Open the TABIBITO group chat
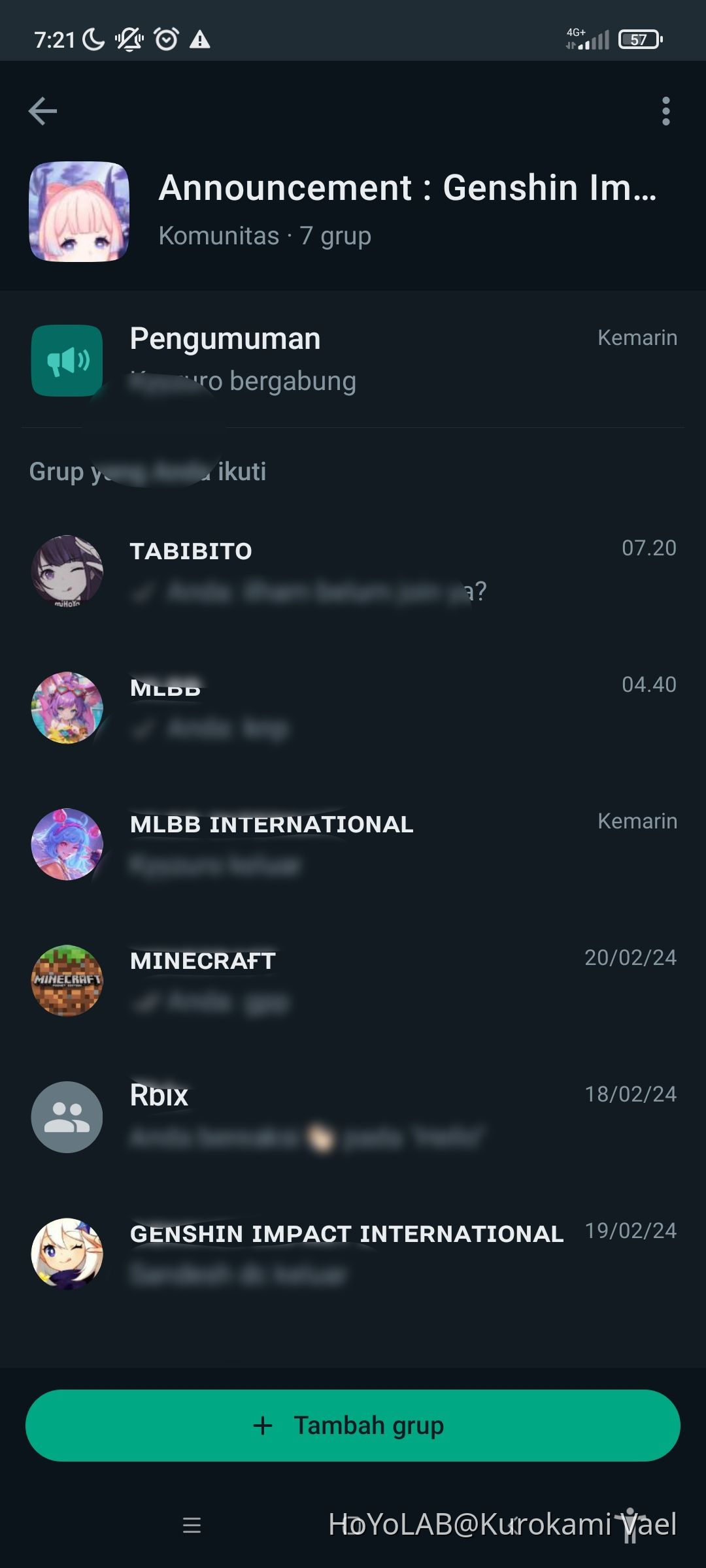The height and width of the screenshot is (1568, 706). [x=353, y=570]
